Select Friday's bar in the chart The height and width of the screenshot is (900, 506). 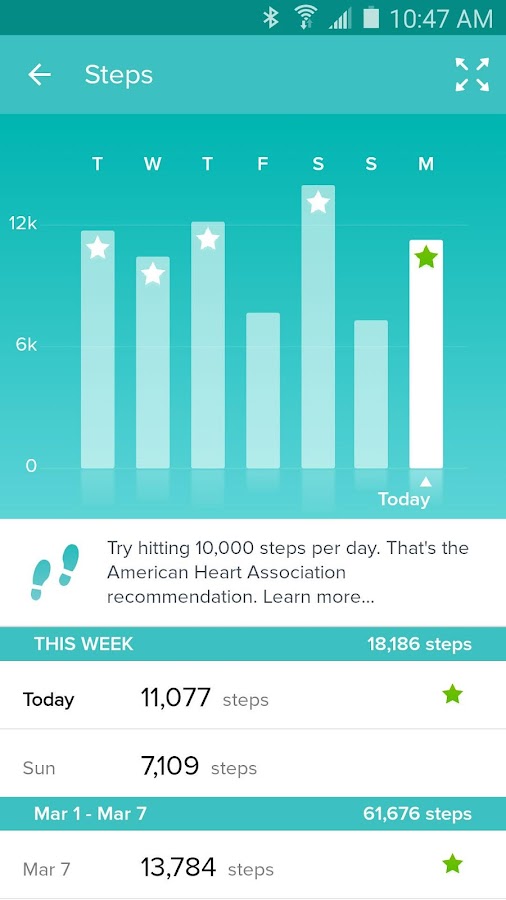click(x=263, y=390)
